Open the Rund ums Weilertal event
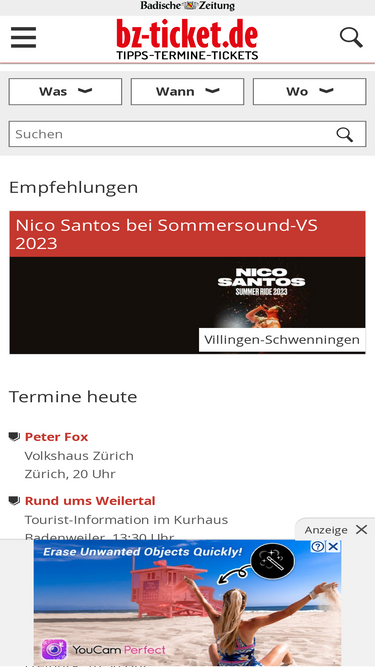The height and width of the screenshot is (667, 375). tap(90, 501)
